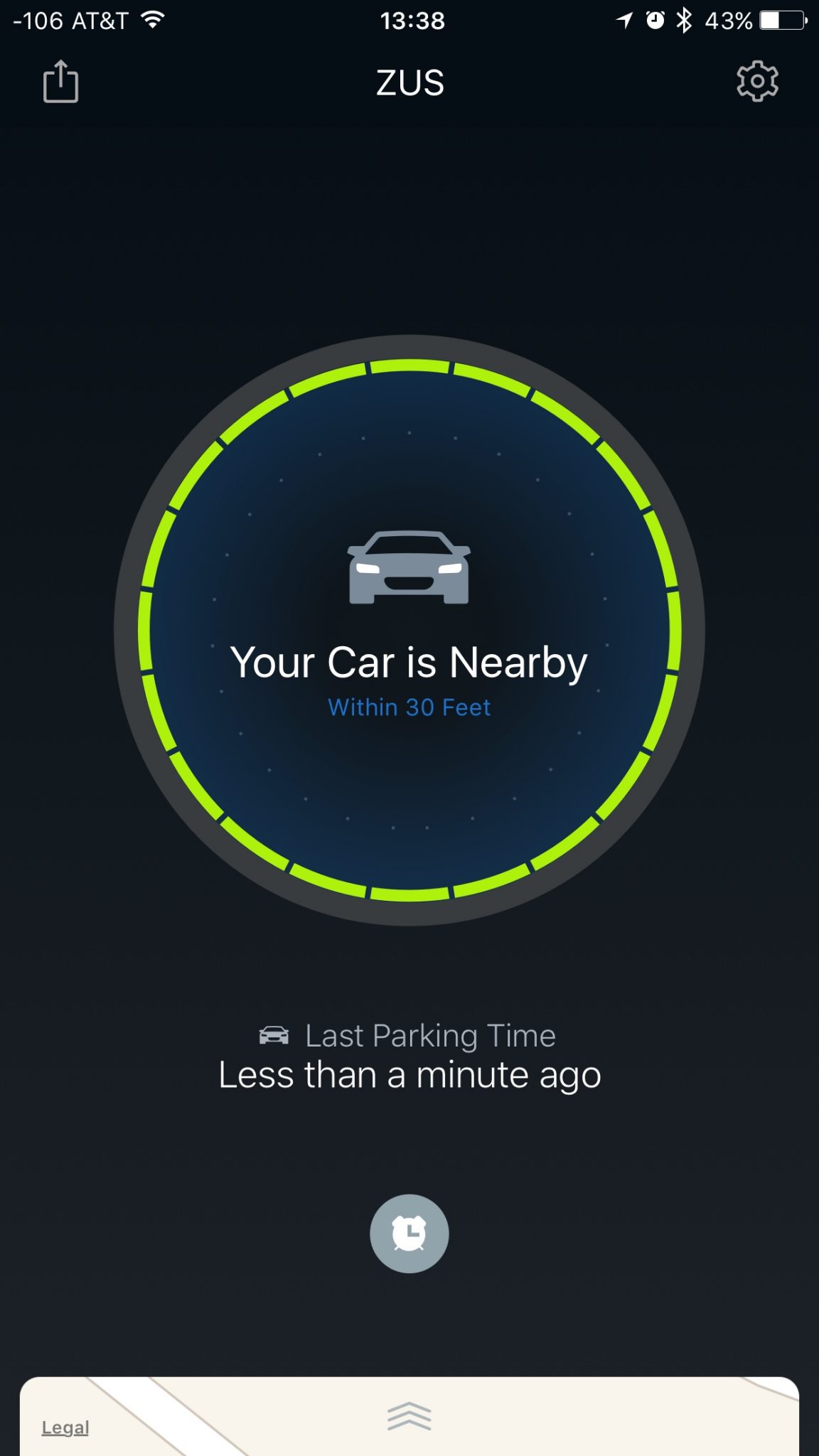Open settings via the gear icon
Viewport: 819px width, 1456px height.
coord(757,81)
